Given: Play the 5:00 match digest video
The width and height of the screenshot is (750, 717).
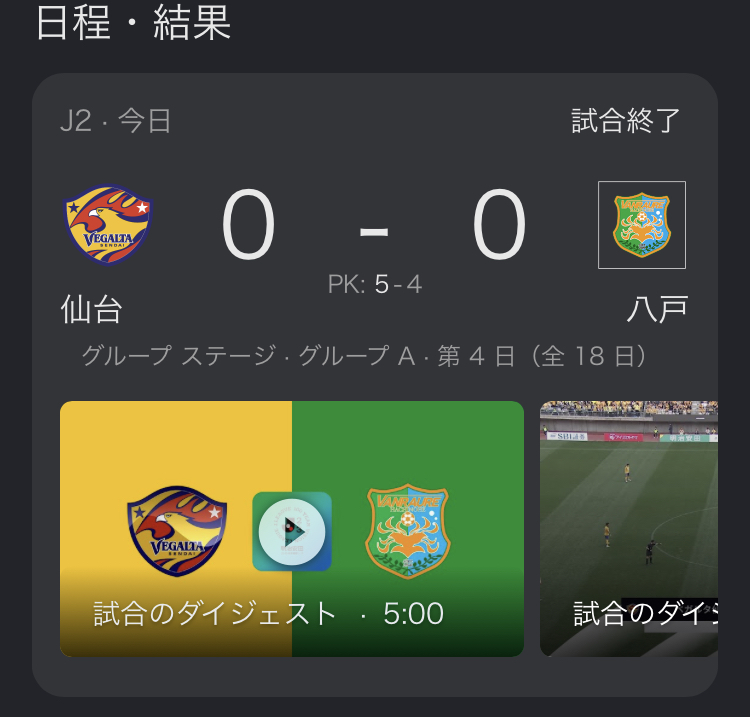Looking at the screenshot, I should 291,531.
